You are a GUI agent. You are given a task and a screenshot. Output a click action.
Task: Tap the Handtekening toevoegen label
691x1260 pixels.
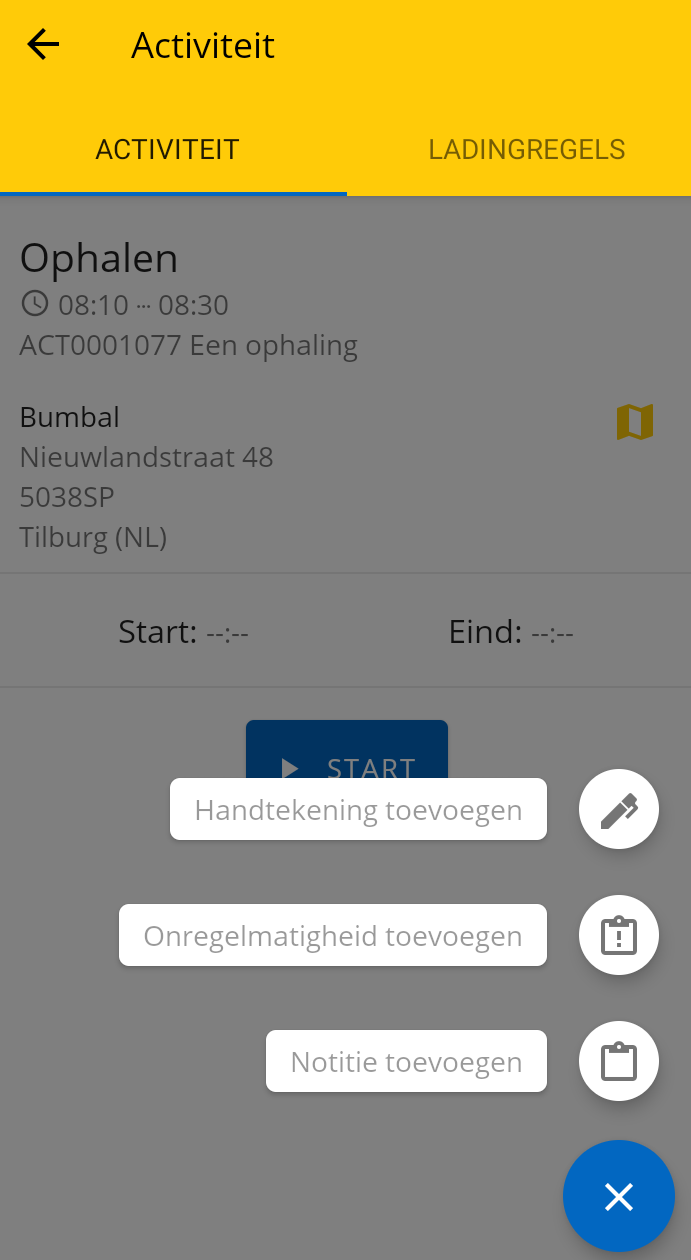coord(358,809)
